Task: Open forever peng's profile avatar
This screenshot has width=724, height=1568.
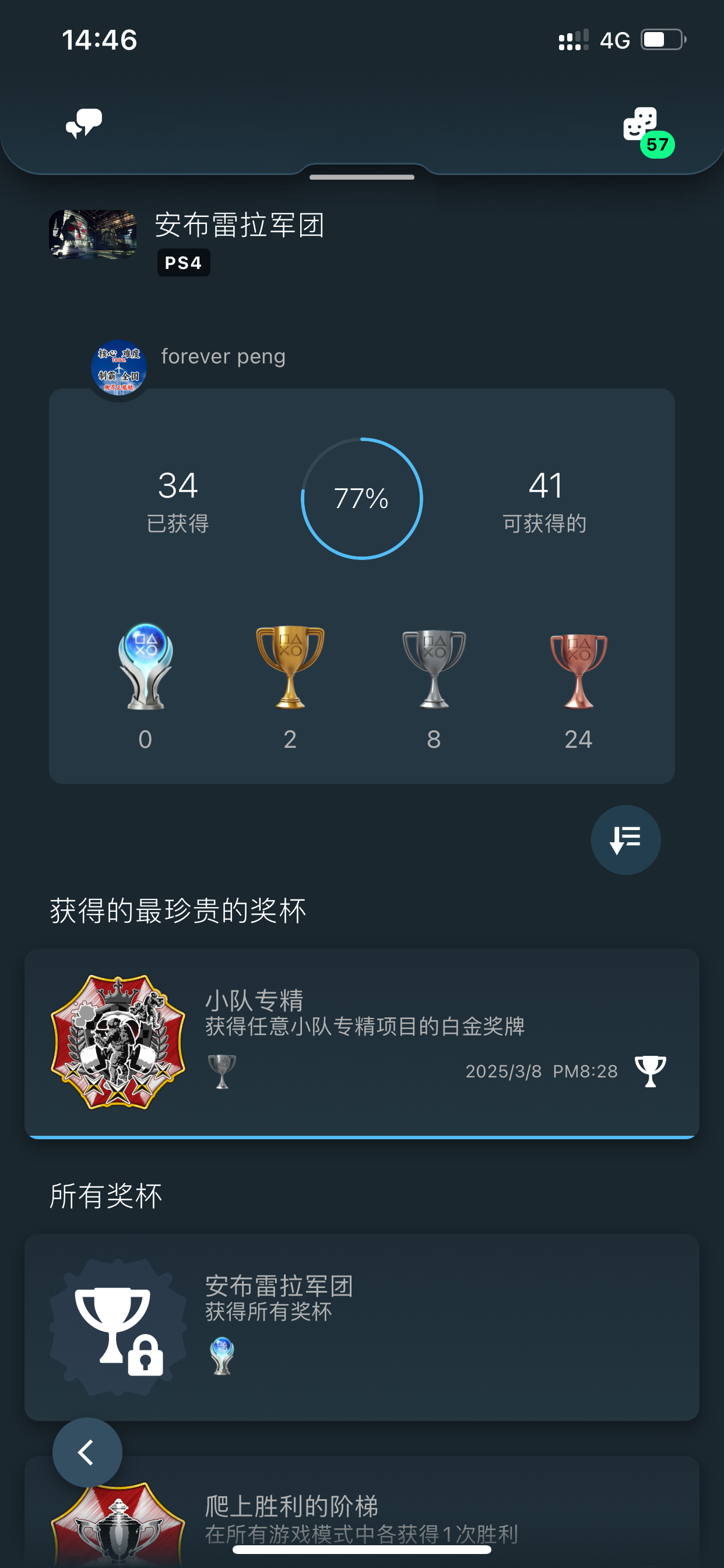Action: pyautogui.click(x=119, y=368)
